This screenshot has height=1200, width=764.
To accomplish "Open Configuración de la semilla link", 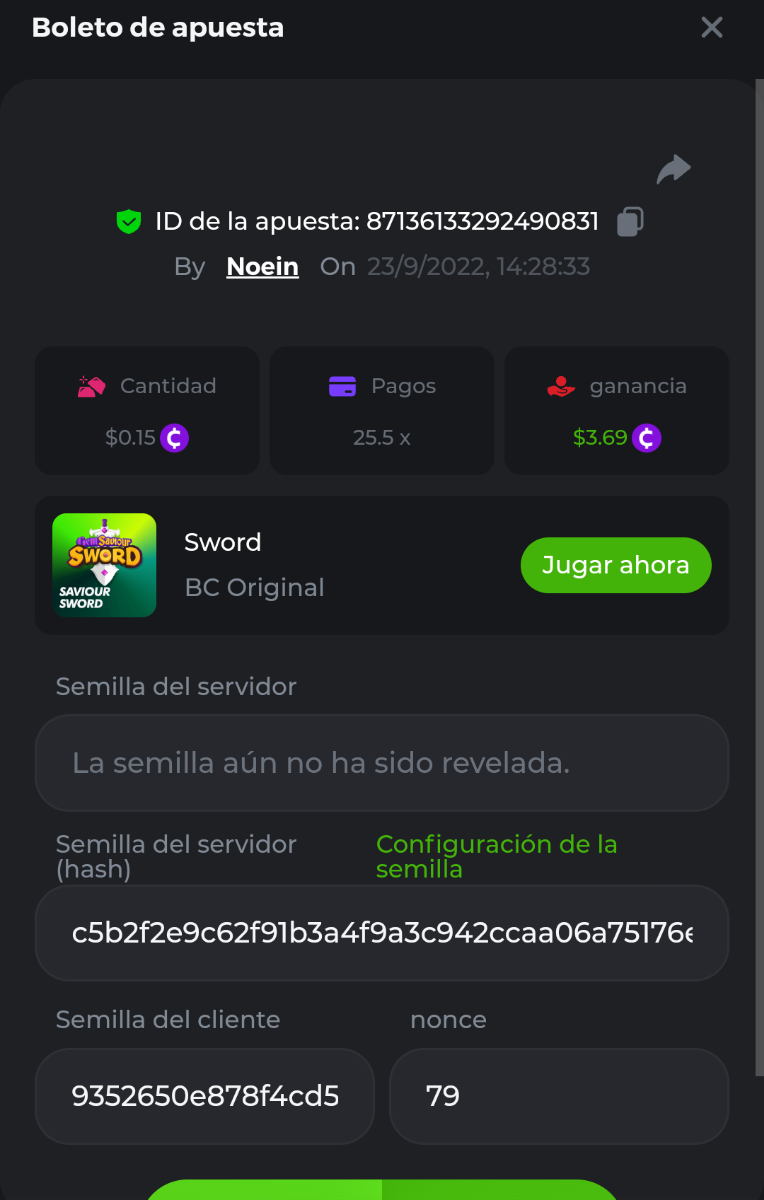I will [x=496, y=857].
